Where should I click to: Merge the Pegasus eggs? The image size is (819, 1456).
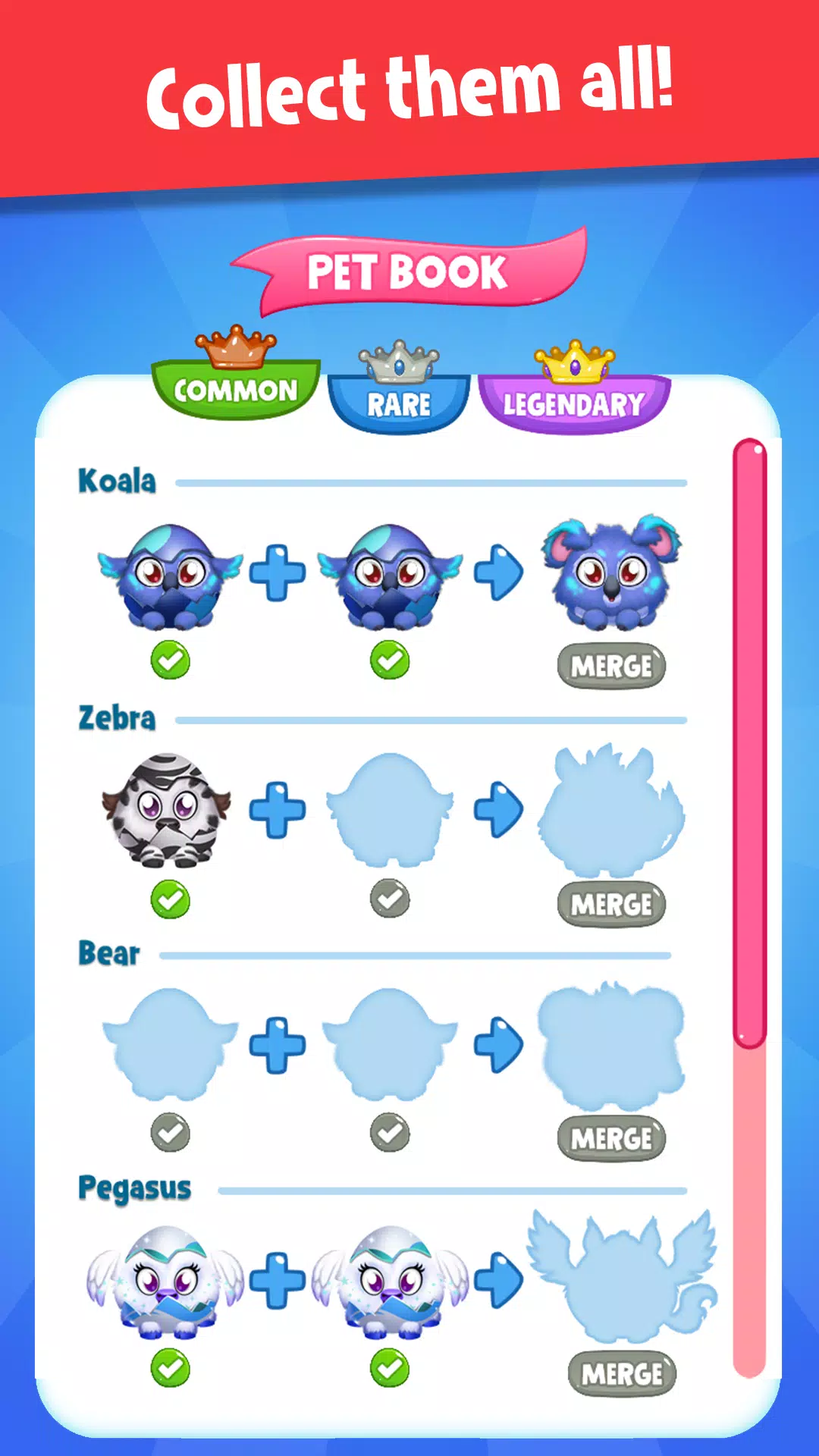point(622,1373)
